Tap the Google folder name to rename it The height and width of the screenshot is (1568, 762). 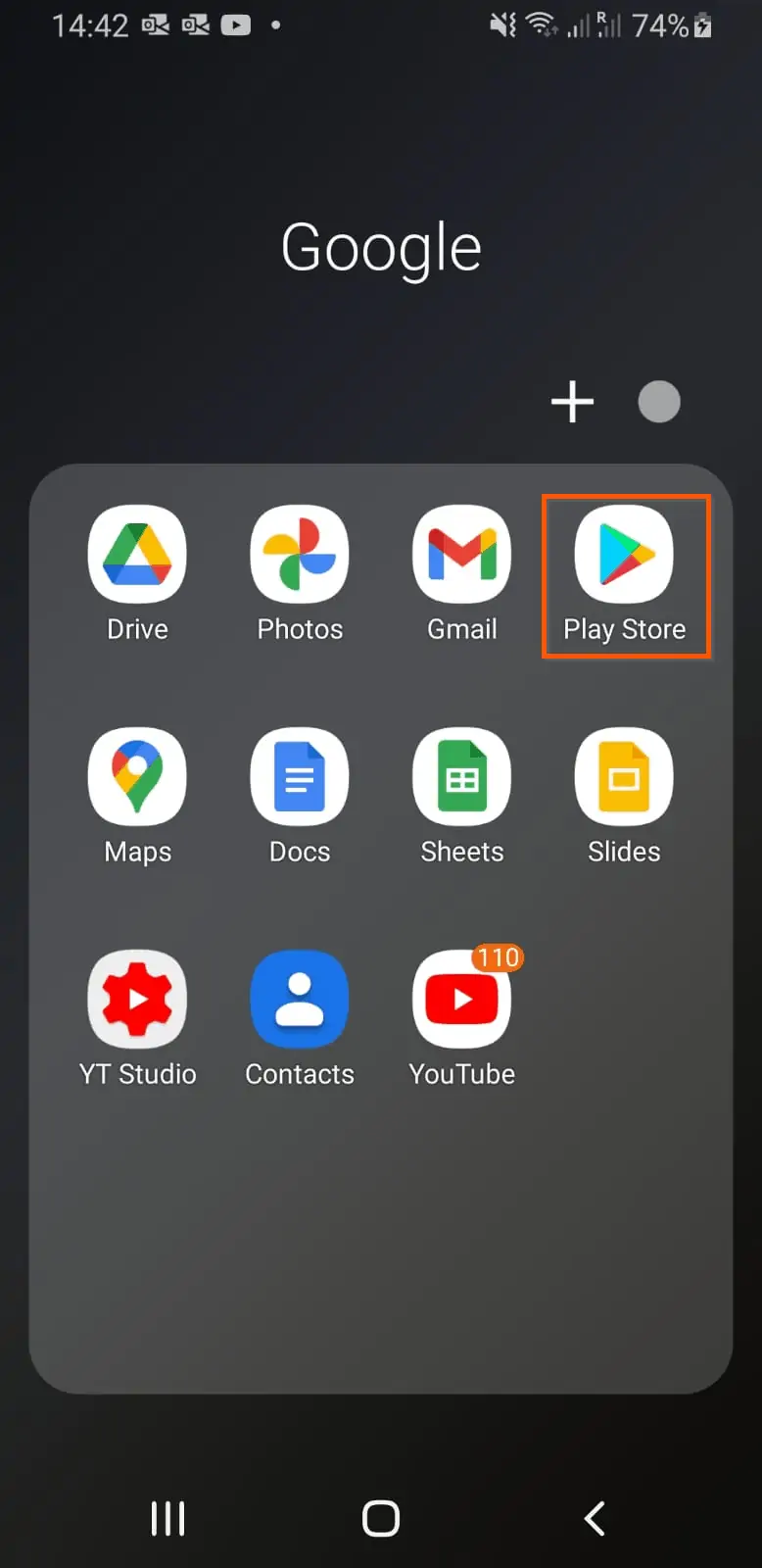[381, 248]
